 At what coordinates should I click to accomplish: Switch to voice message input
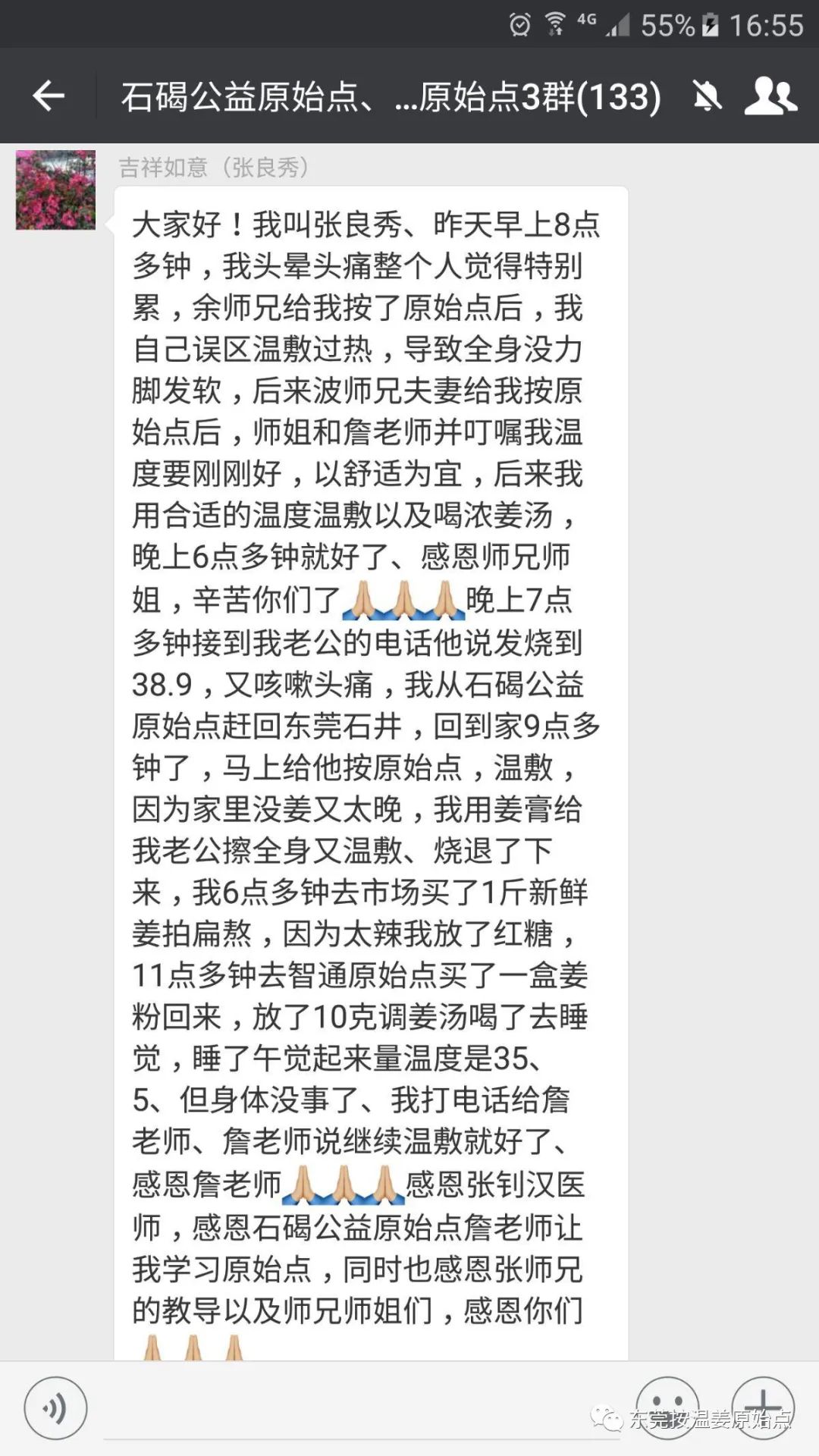[55, 1408]
